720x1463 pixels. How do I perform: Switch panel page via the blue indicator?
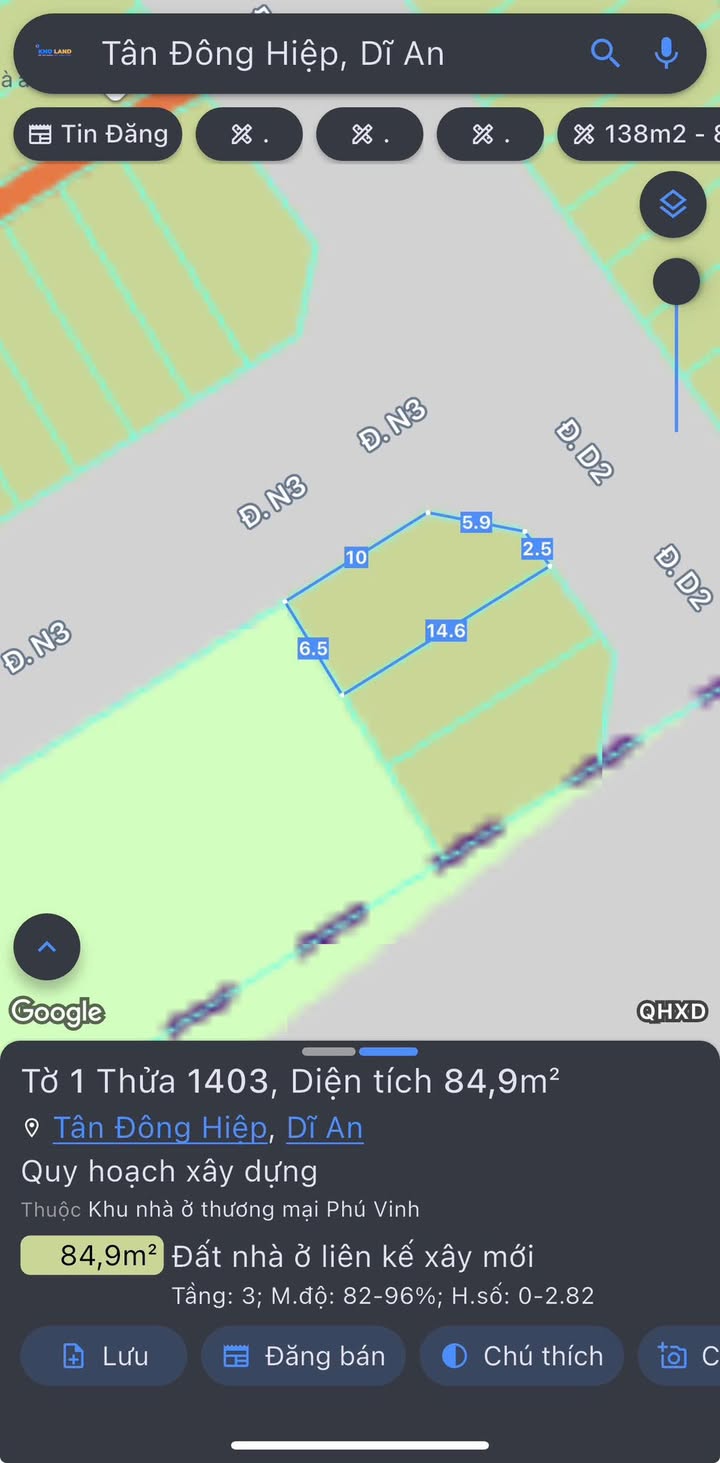coord(388,1051)
